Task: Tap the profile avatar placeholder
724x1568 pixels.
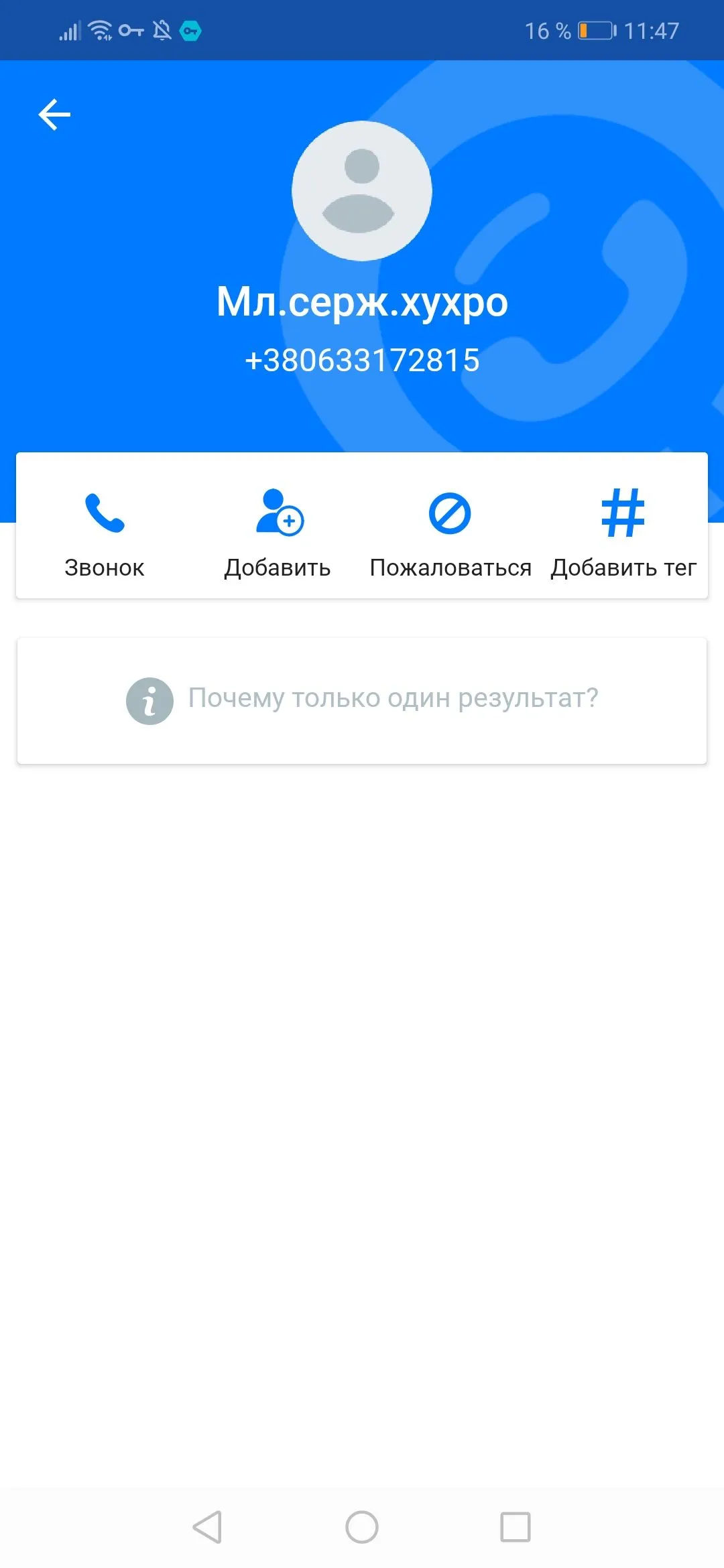Action: pyautogui.click(x=362, y=191)
